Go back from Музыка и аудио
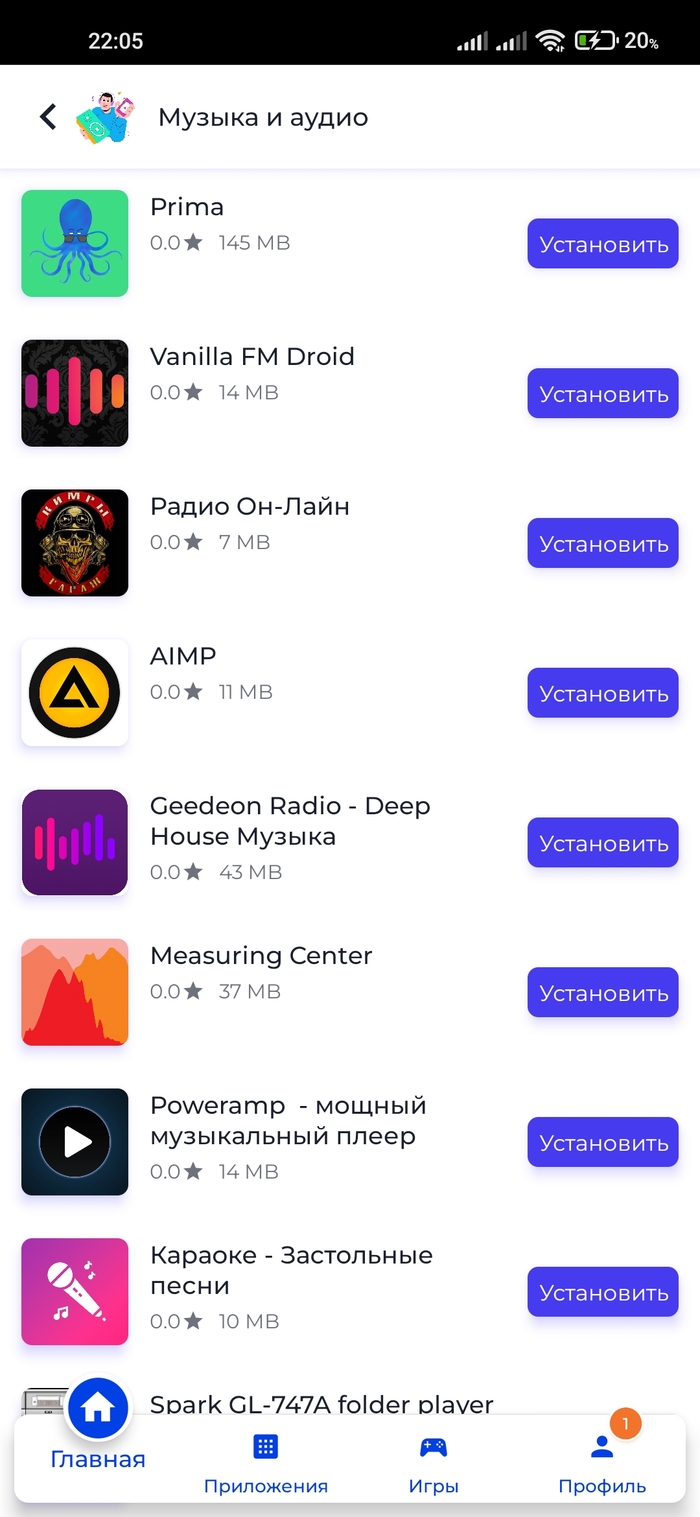700x1517 pixels. (x=48, y=117)
